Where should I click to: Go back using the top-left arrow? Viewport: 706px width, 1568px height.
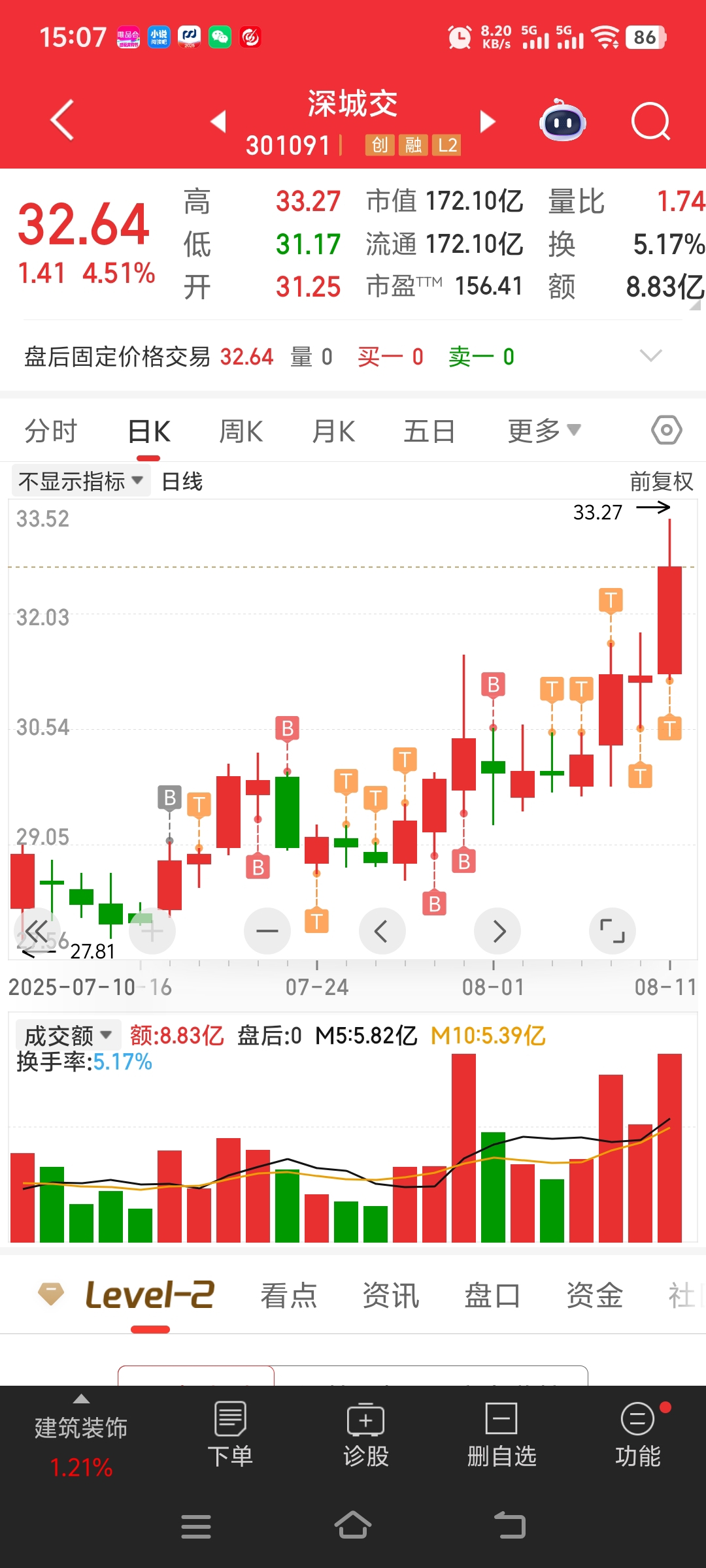(x=62, y=120)
